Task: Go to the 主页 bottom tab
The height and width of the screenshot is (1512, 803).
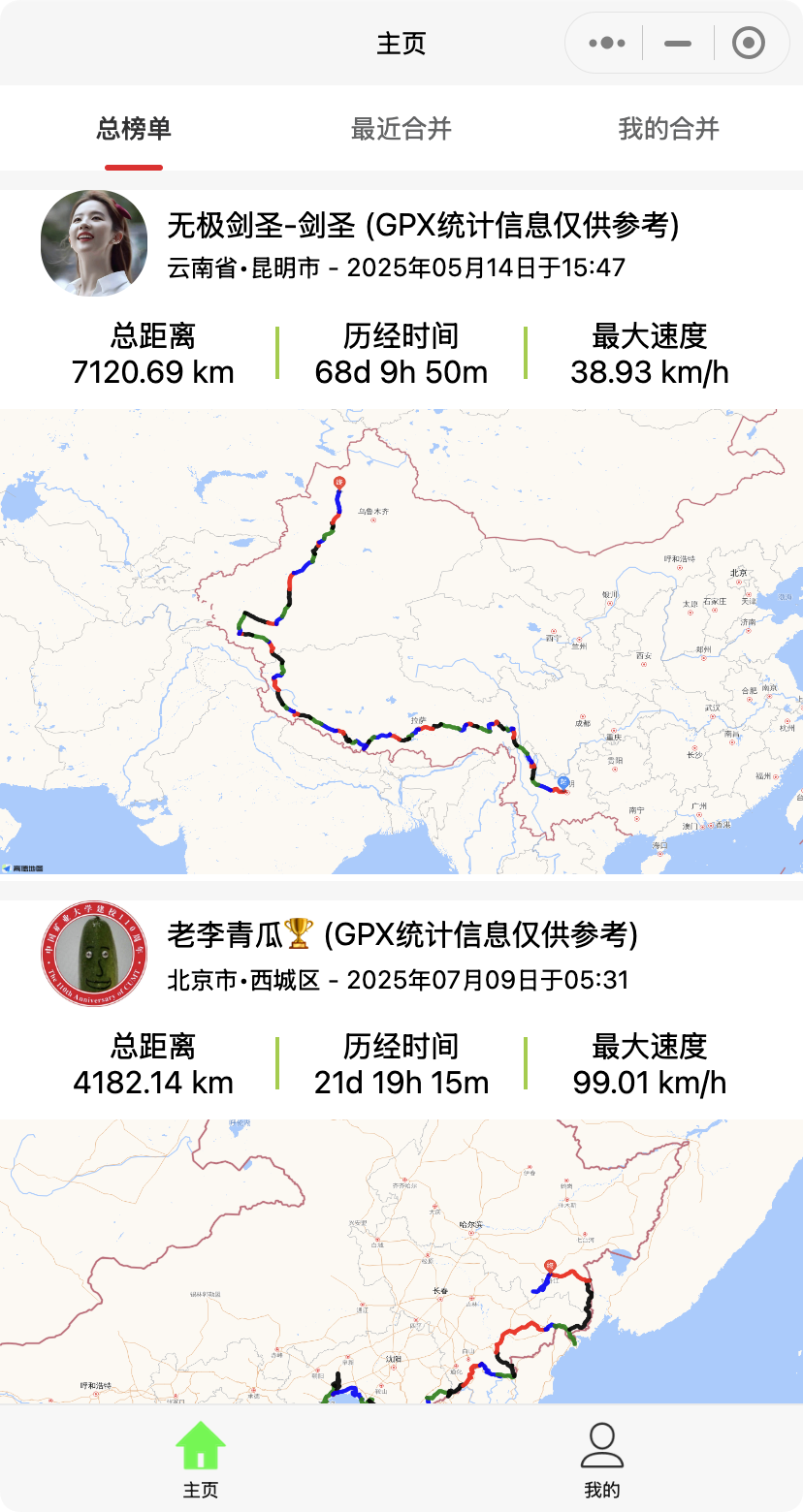Action: 201,1460
